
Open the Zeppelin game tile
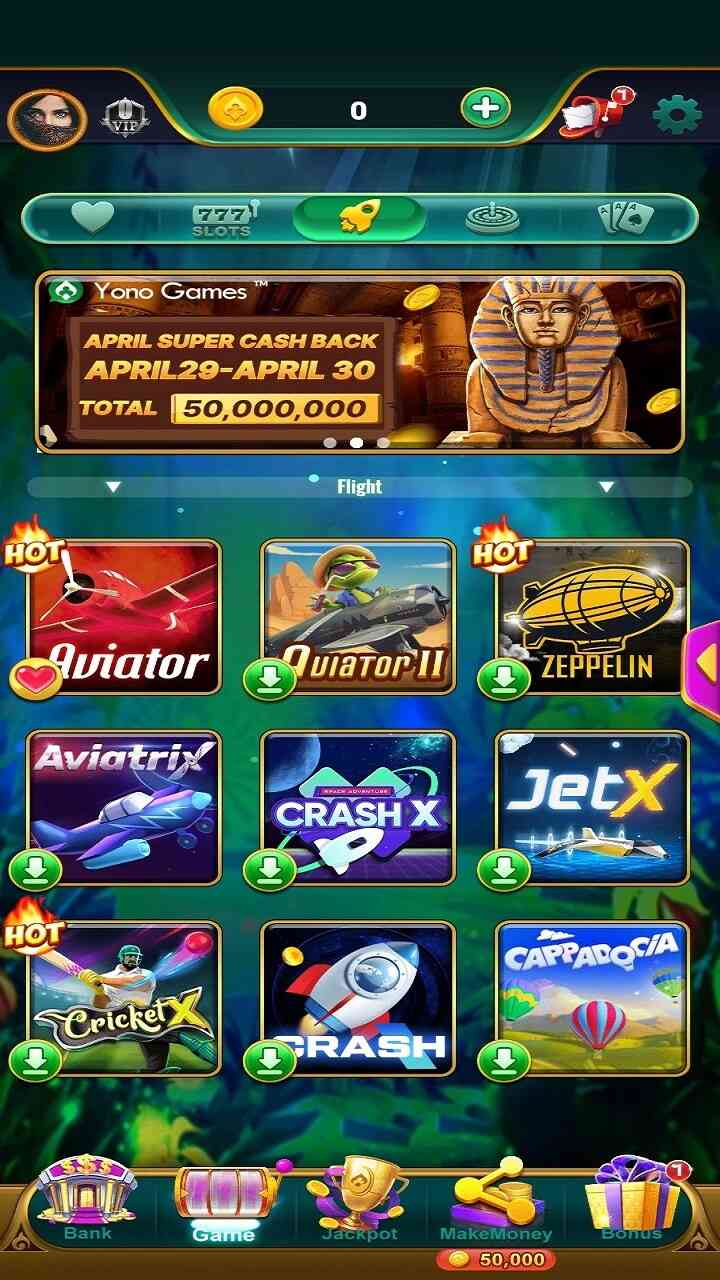tap(592, 617)
